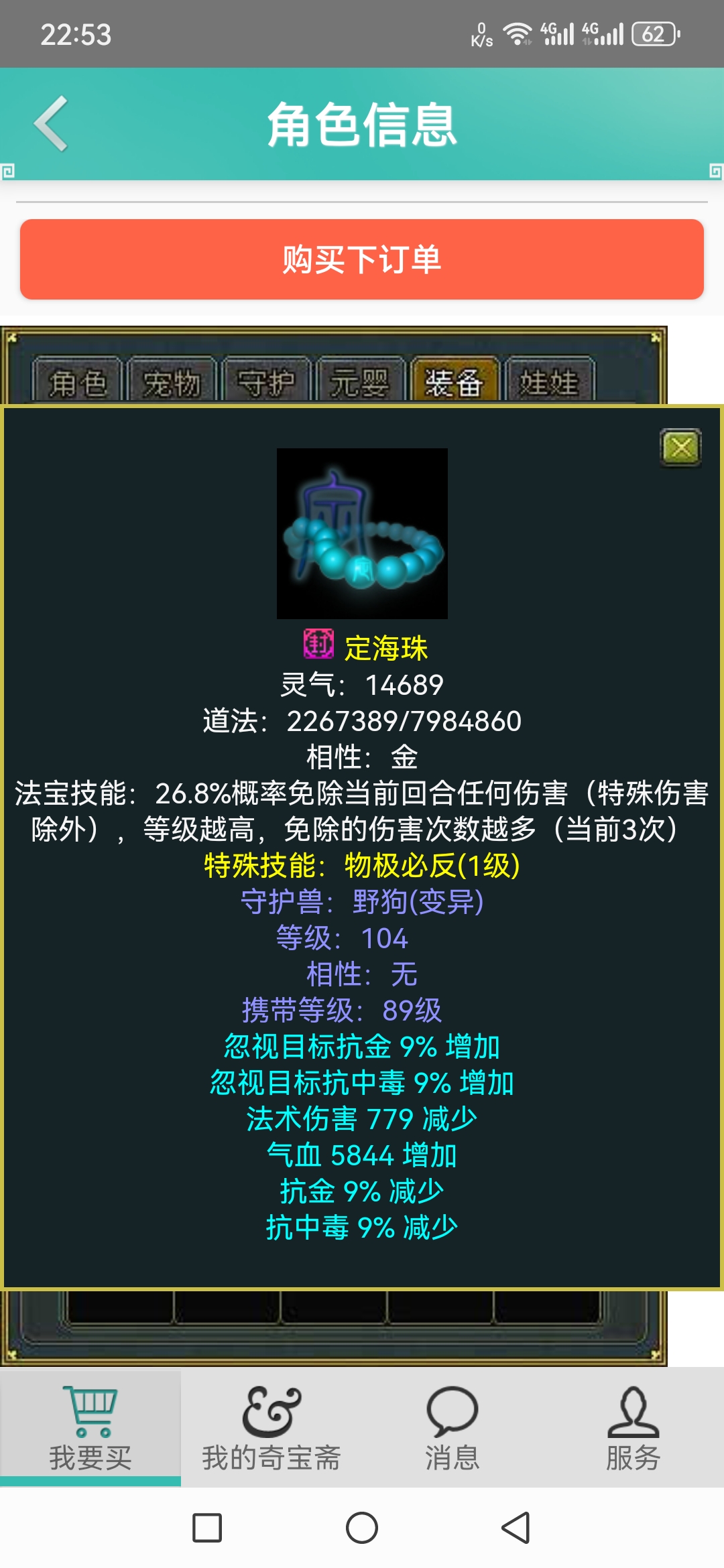This screenshot has height=1568, width=724.
Task: Open the 消息 tab
Action: click(x=452, y=1427)
